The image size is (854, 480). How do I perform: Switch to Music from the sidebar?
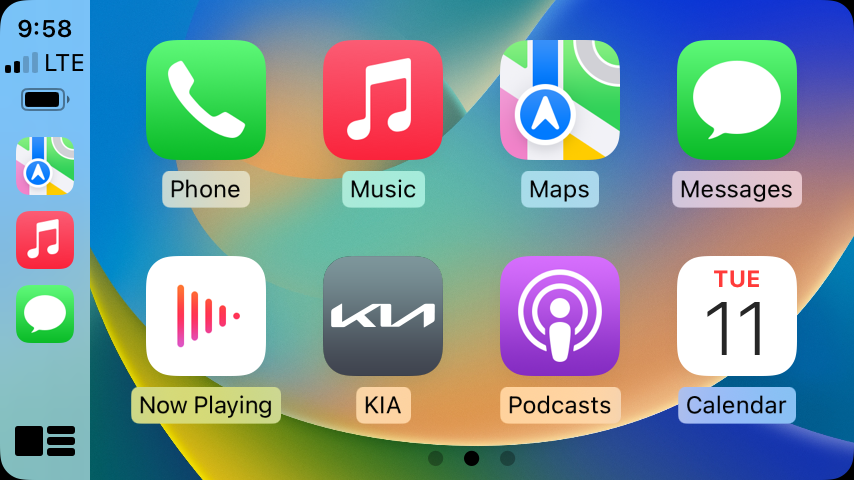coord(45,240)
